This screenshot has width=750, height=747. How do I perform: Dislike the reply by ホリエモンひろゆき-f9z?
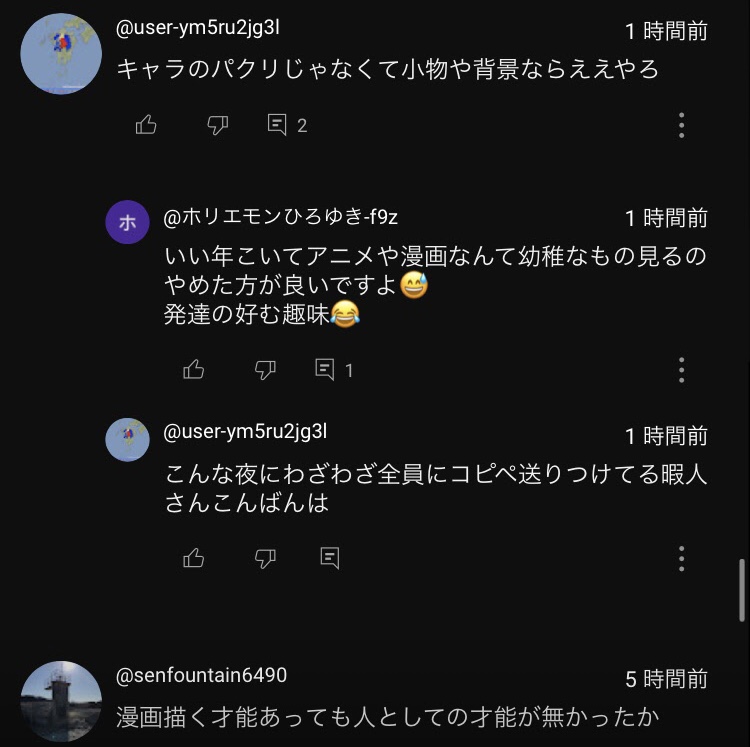pos(265,370)
